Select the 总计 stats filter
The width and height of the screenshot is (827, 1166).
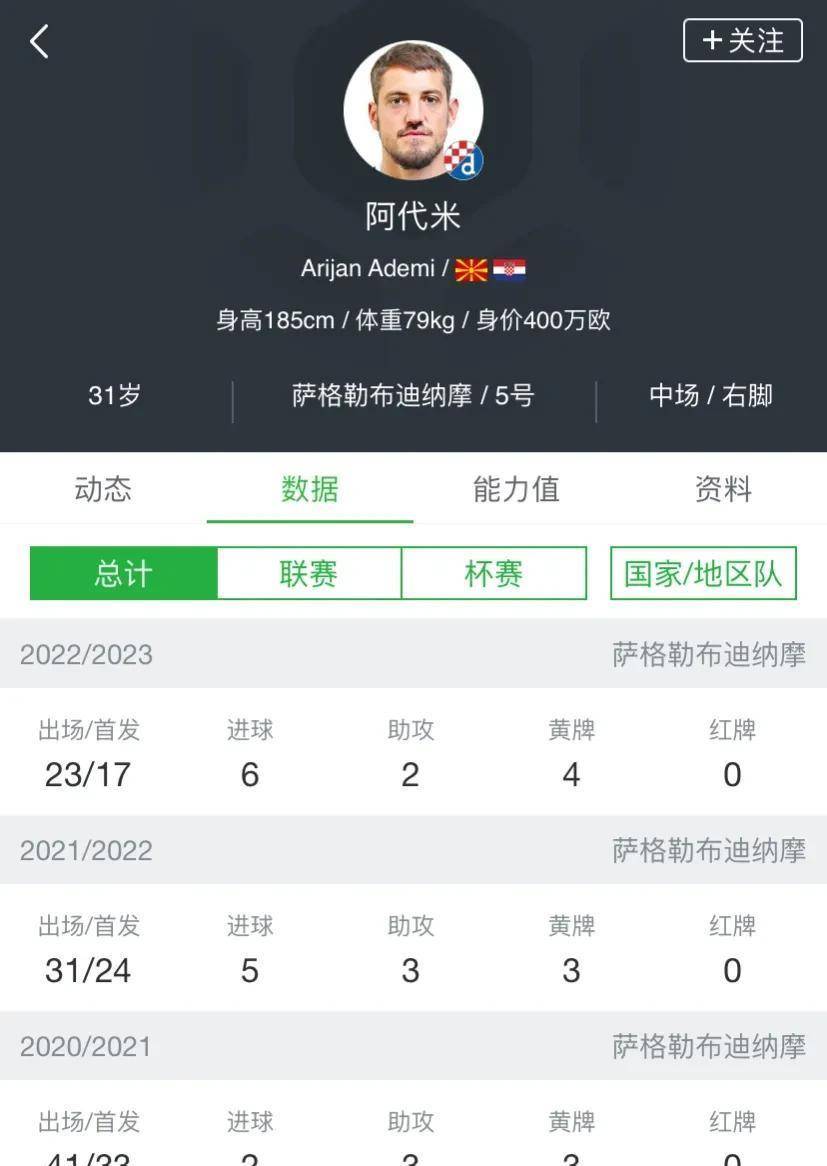pyautogui.click(x=123, y=573)
